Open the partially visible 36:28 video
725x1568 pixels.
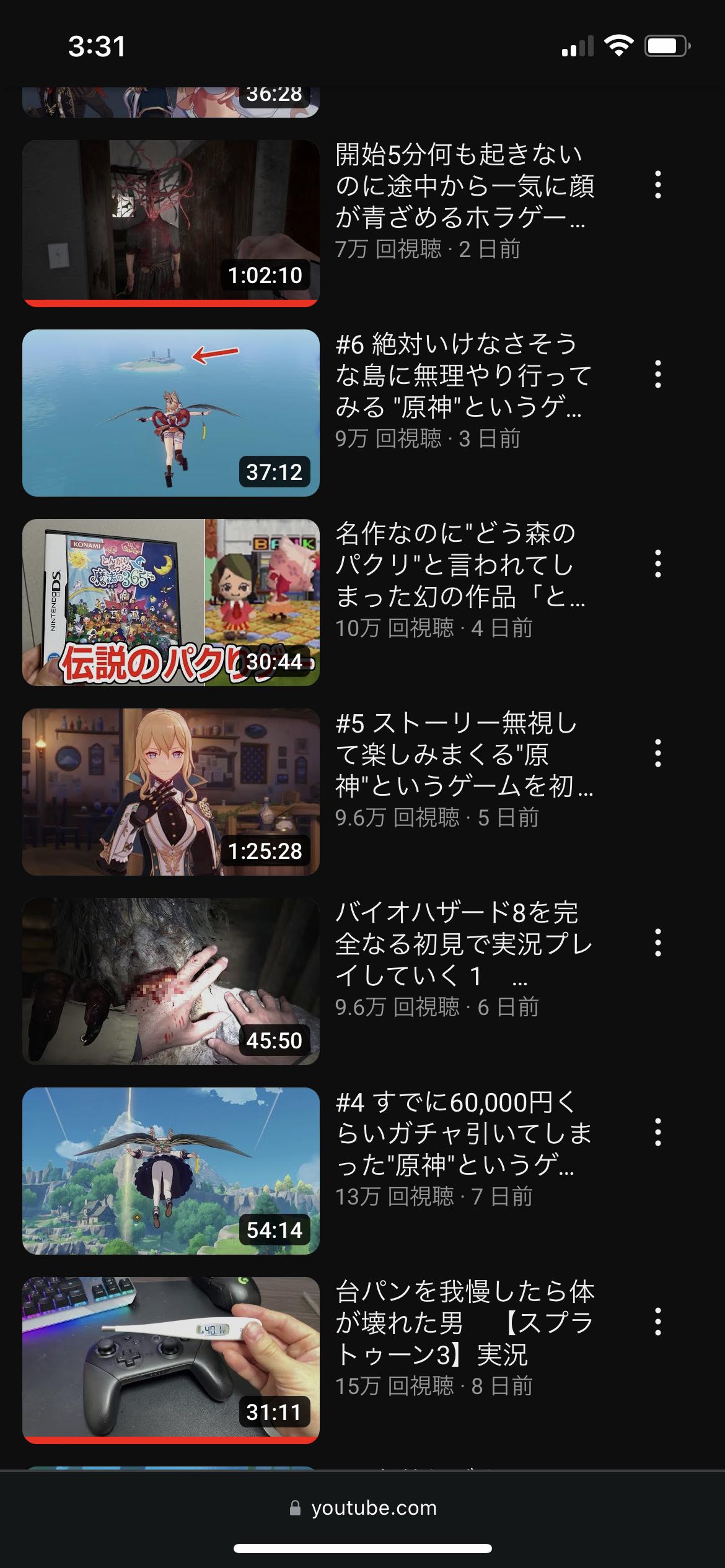point(170,102)
